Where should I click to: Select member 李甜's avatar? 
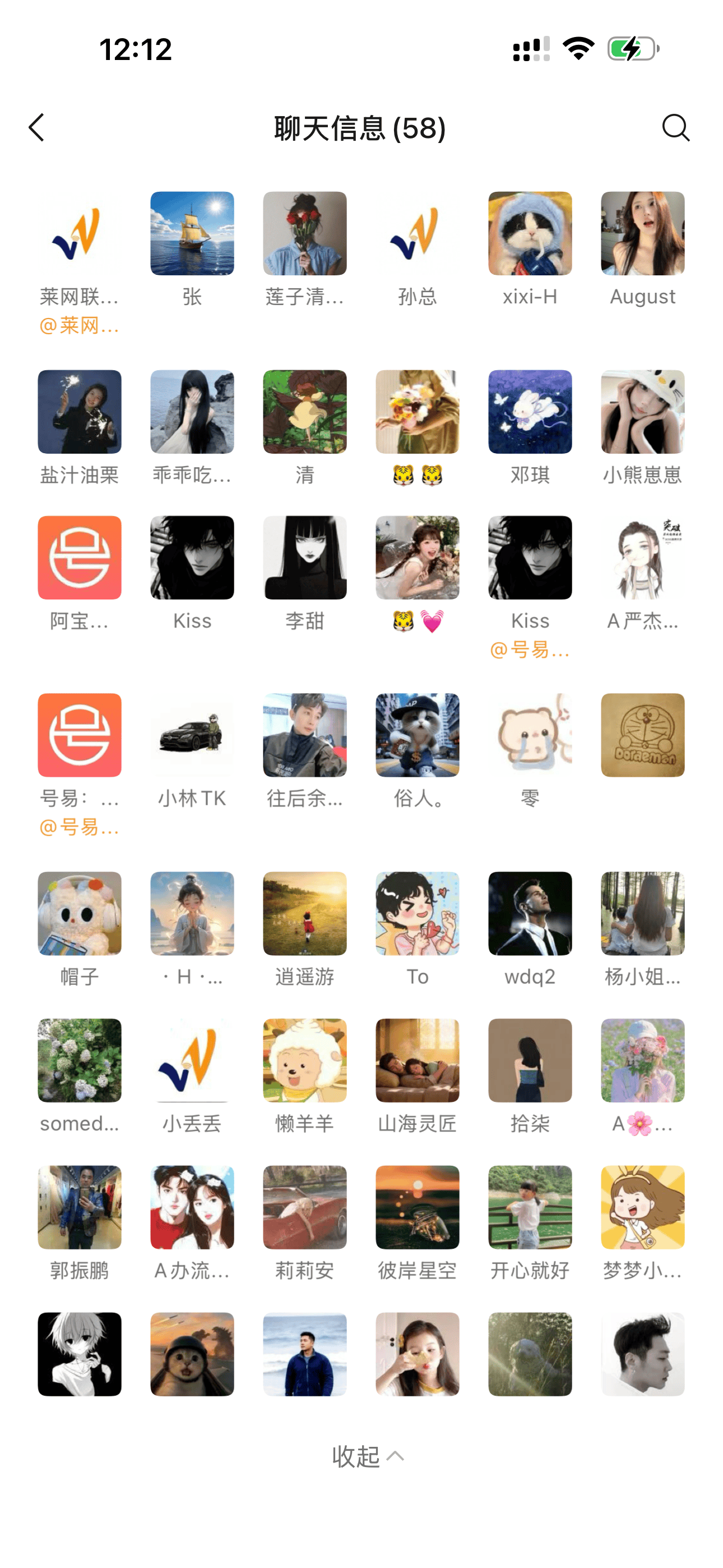pyautogui.click(x=305, y=557)
